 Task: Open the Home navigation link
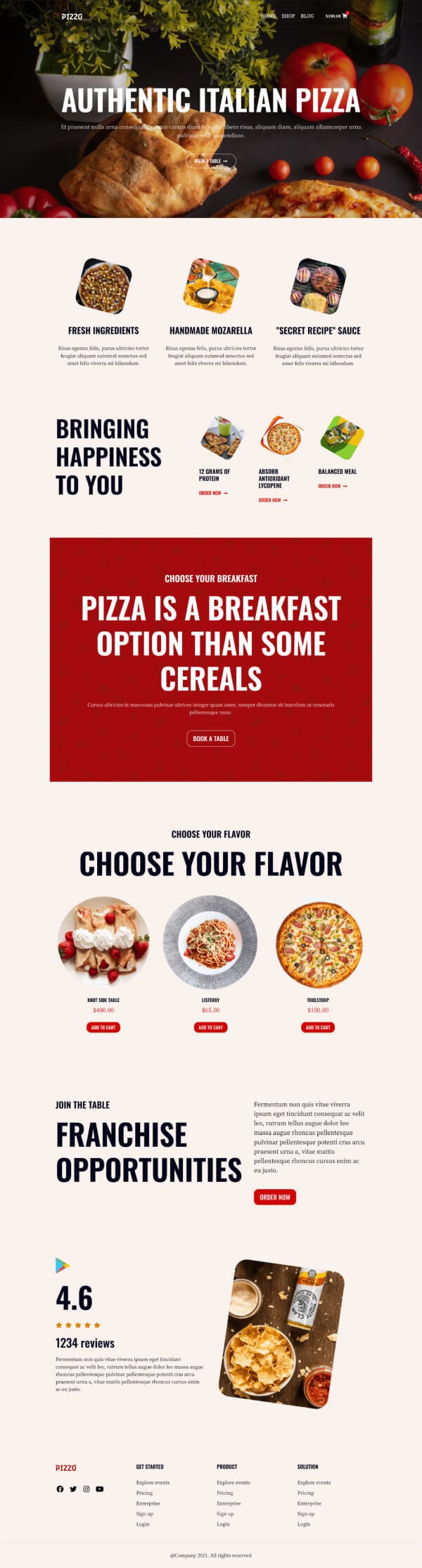coord(268,15)
